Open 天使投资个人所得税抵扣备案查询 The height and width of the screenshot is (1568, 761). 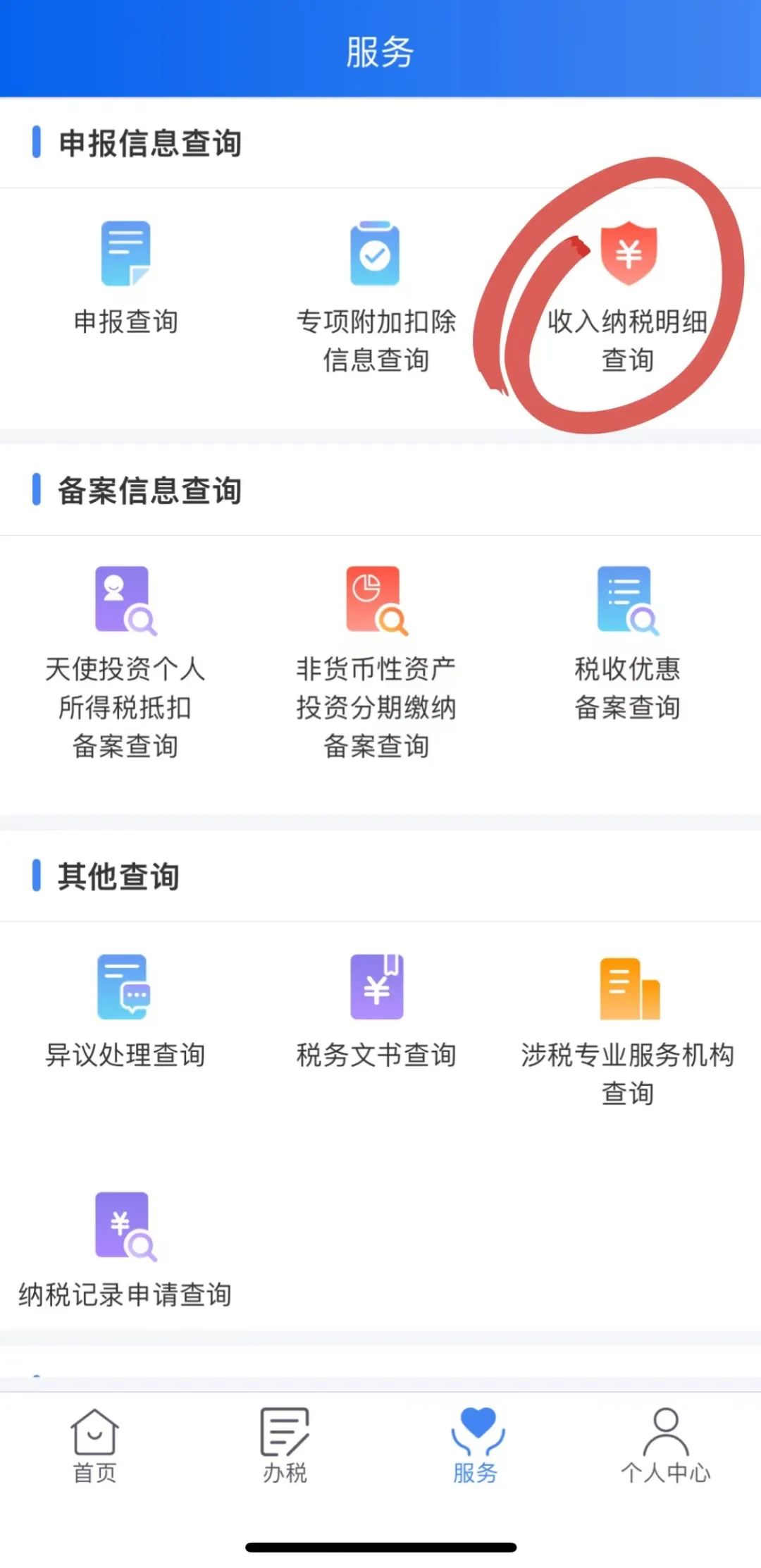click(125, 663)
